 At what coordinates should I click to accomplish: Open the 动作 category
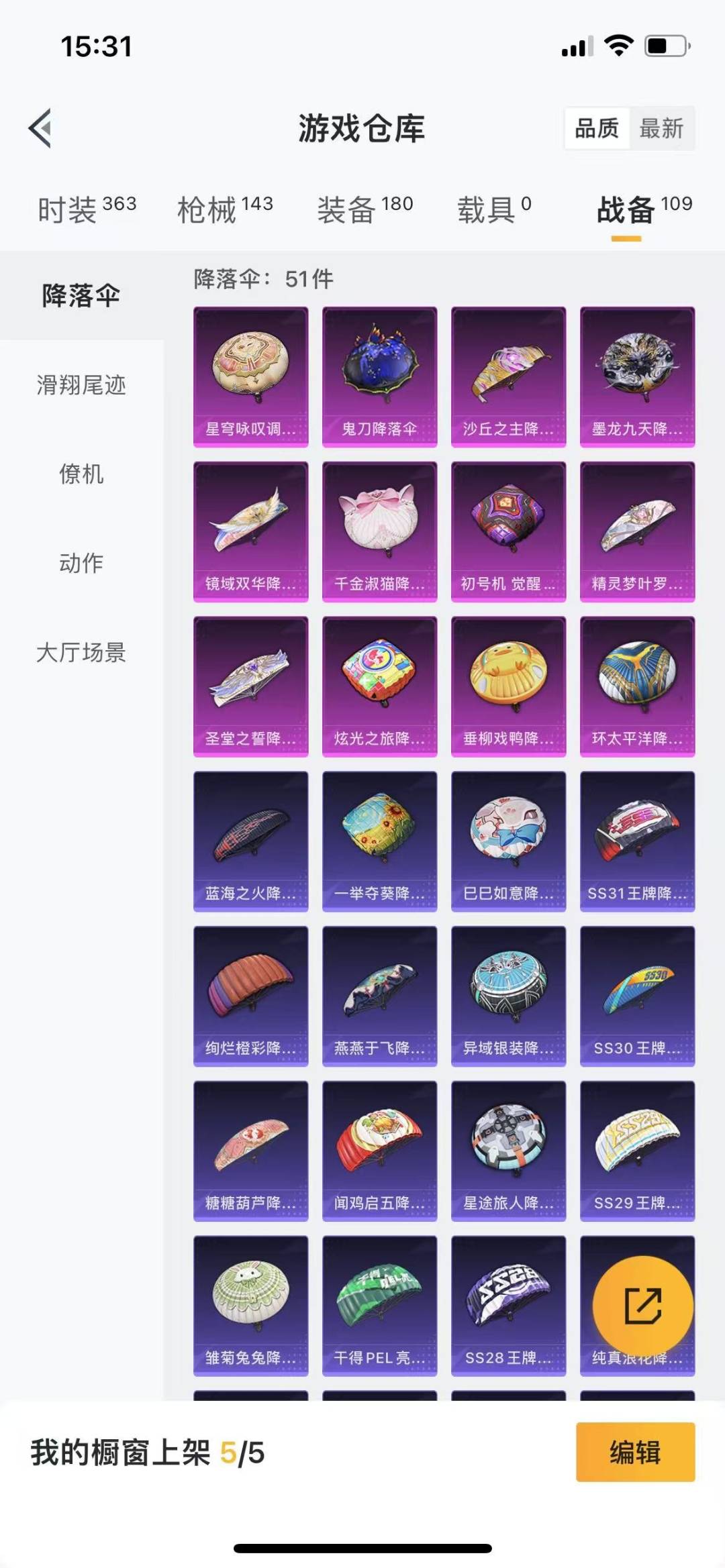click(81, 563)
